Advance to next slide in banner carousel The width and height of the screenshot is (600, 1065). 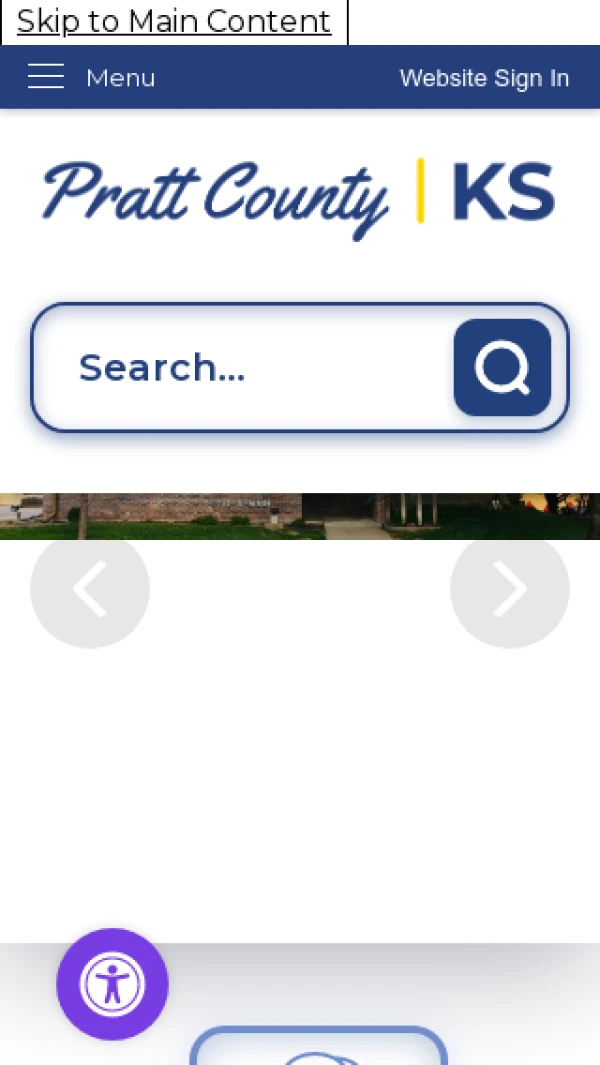coord(510,589)
